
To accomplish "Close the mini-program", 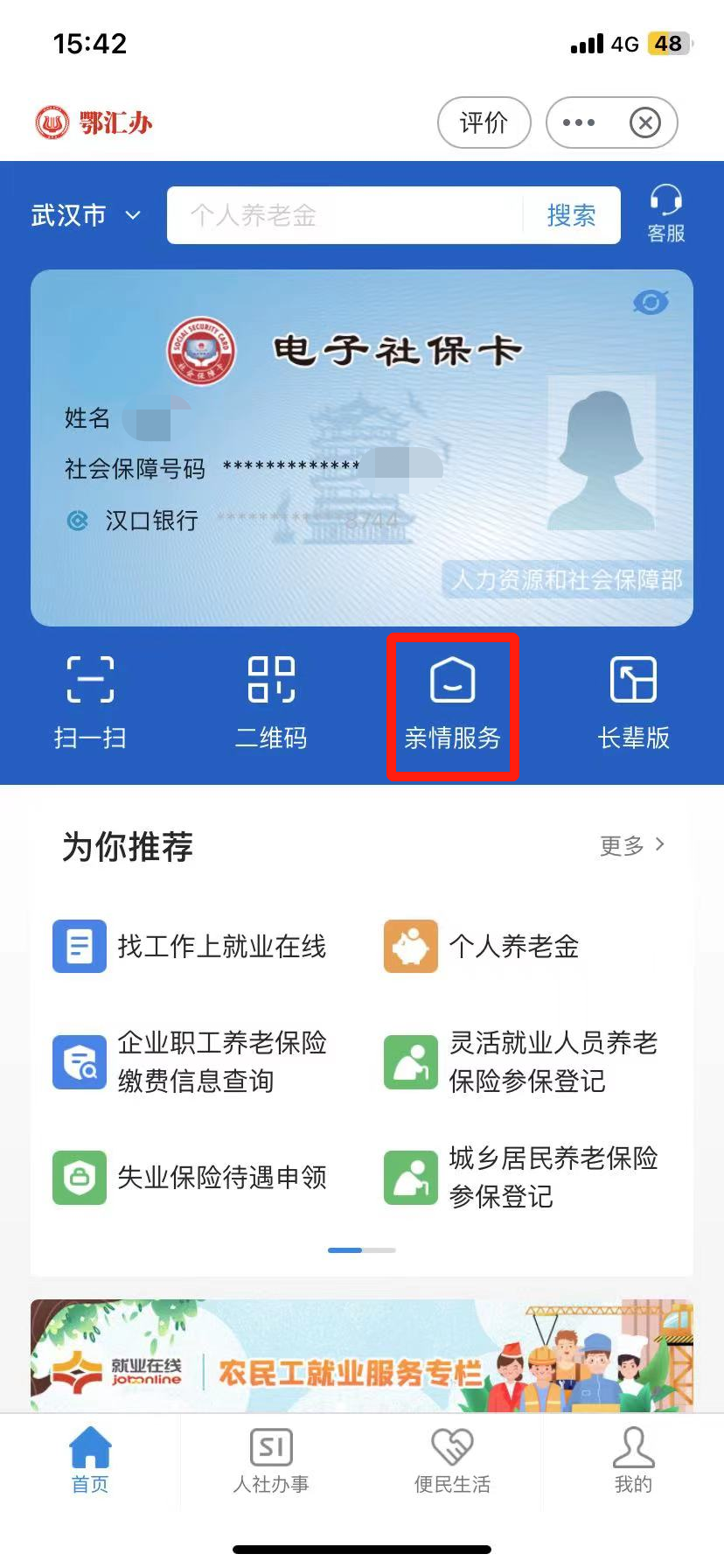I will pyautogui.click(x=645, y=122).
